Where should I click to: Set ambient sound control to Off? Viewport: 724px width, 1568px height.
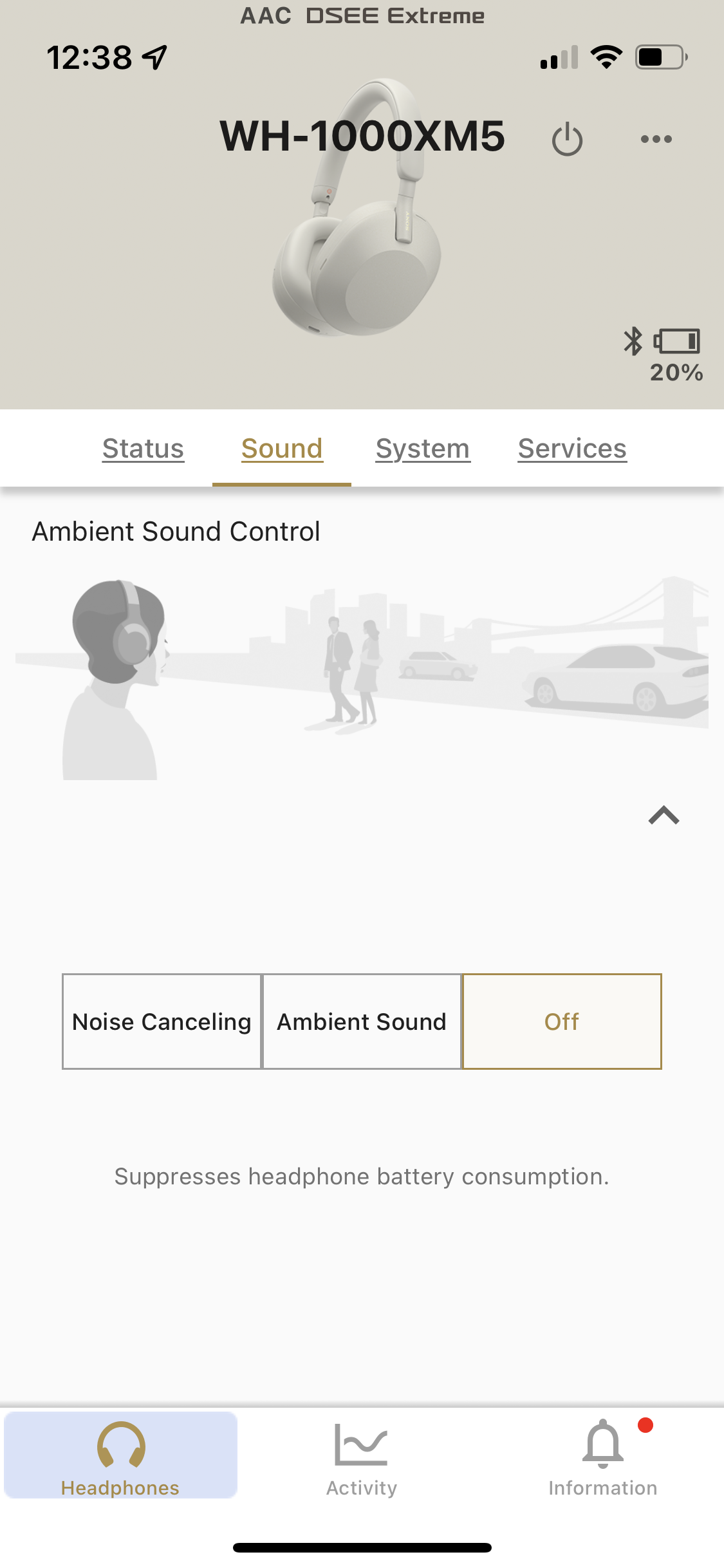tap(562, 1022)
